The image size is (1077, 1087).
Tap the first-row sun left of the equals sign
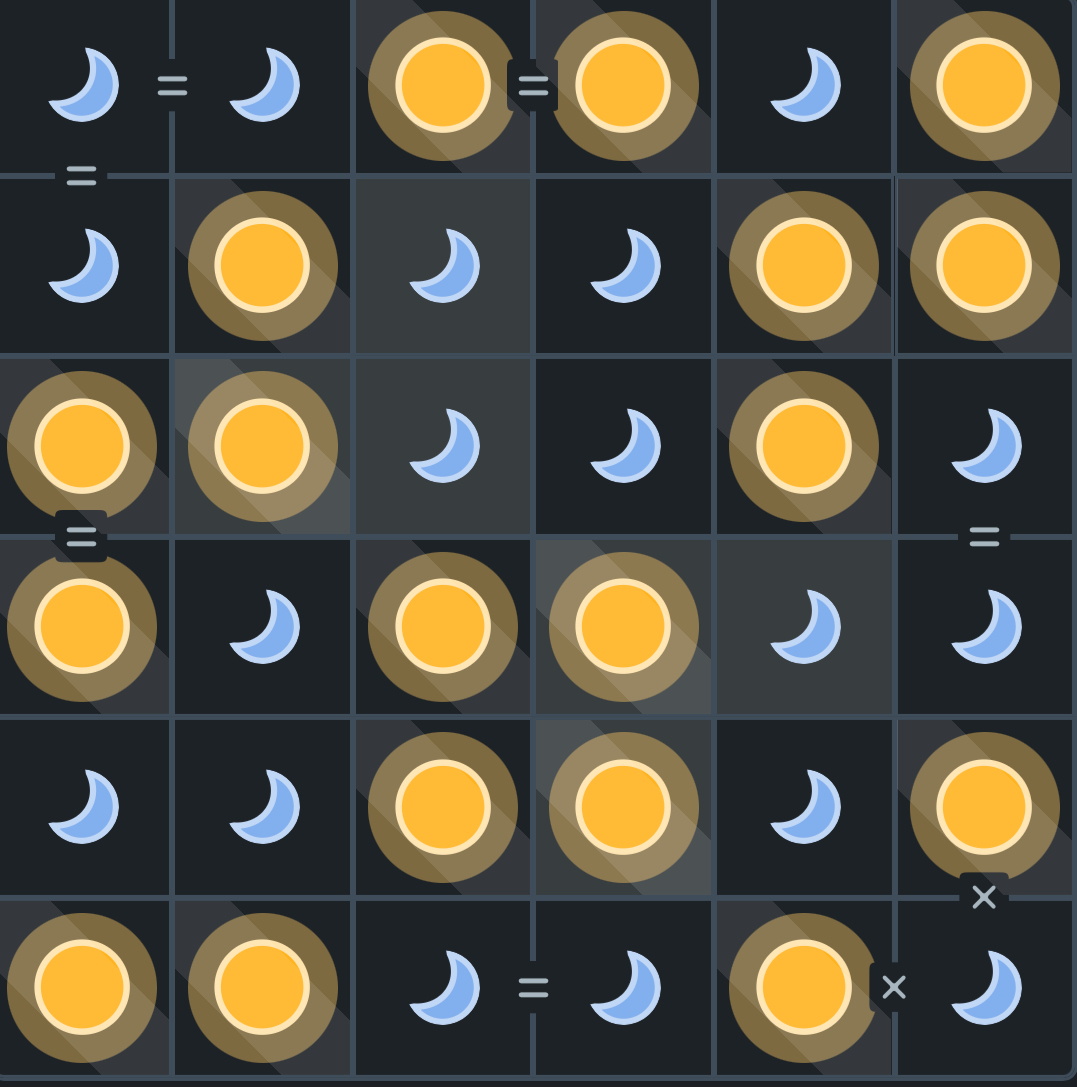tap(442, 85)
